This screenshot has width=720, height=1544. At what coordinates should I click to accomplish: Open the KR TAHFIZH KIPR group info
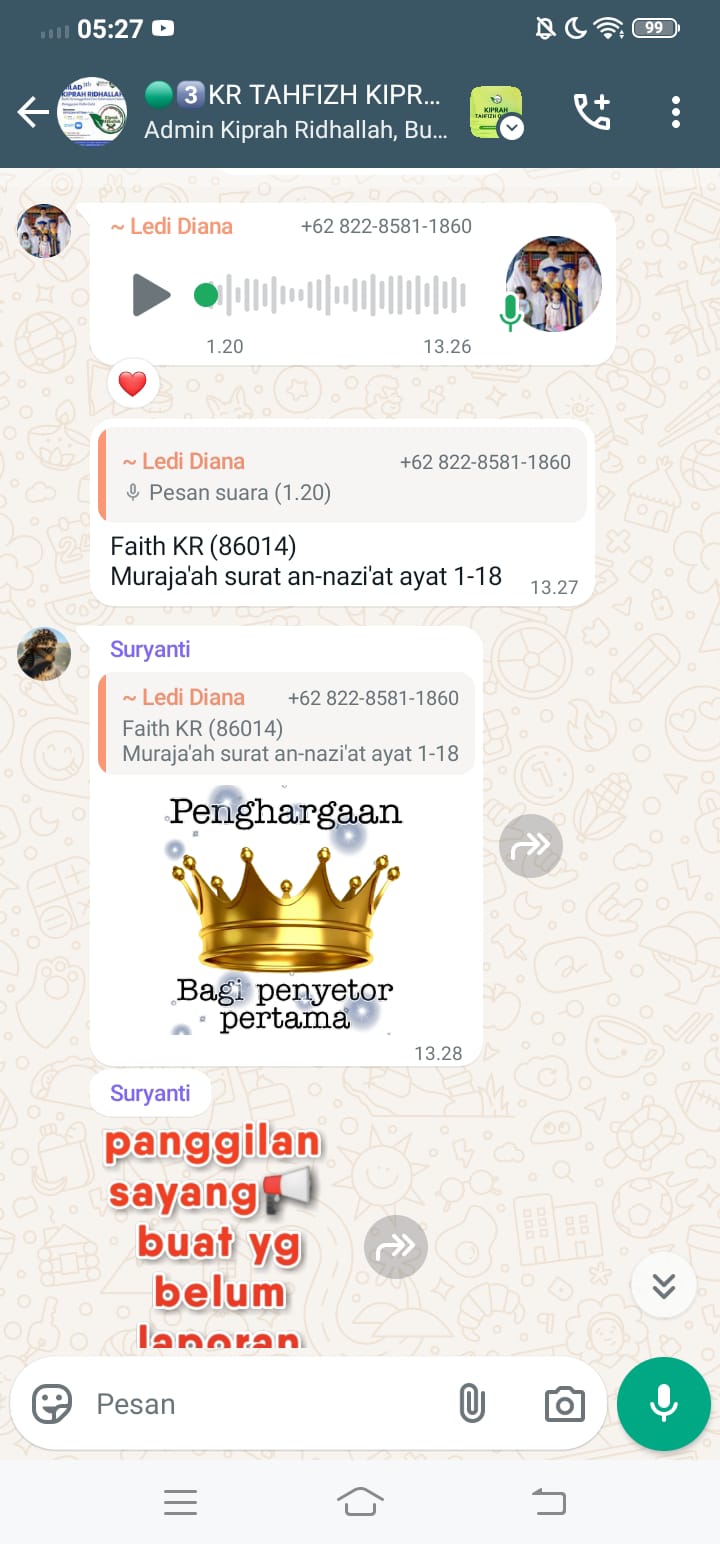[x=295, y=112]
